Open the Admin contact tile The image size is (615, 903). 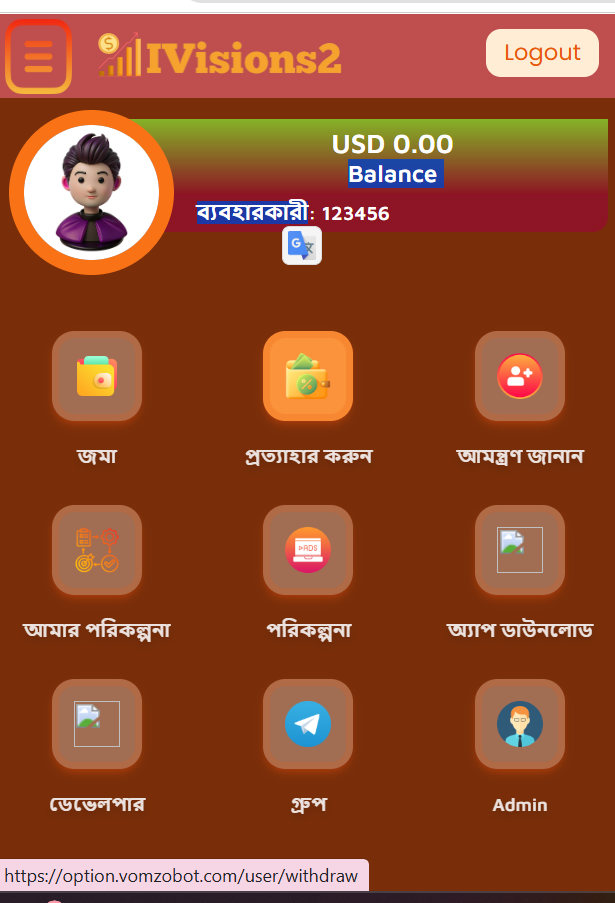tap(520, 724)
